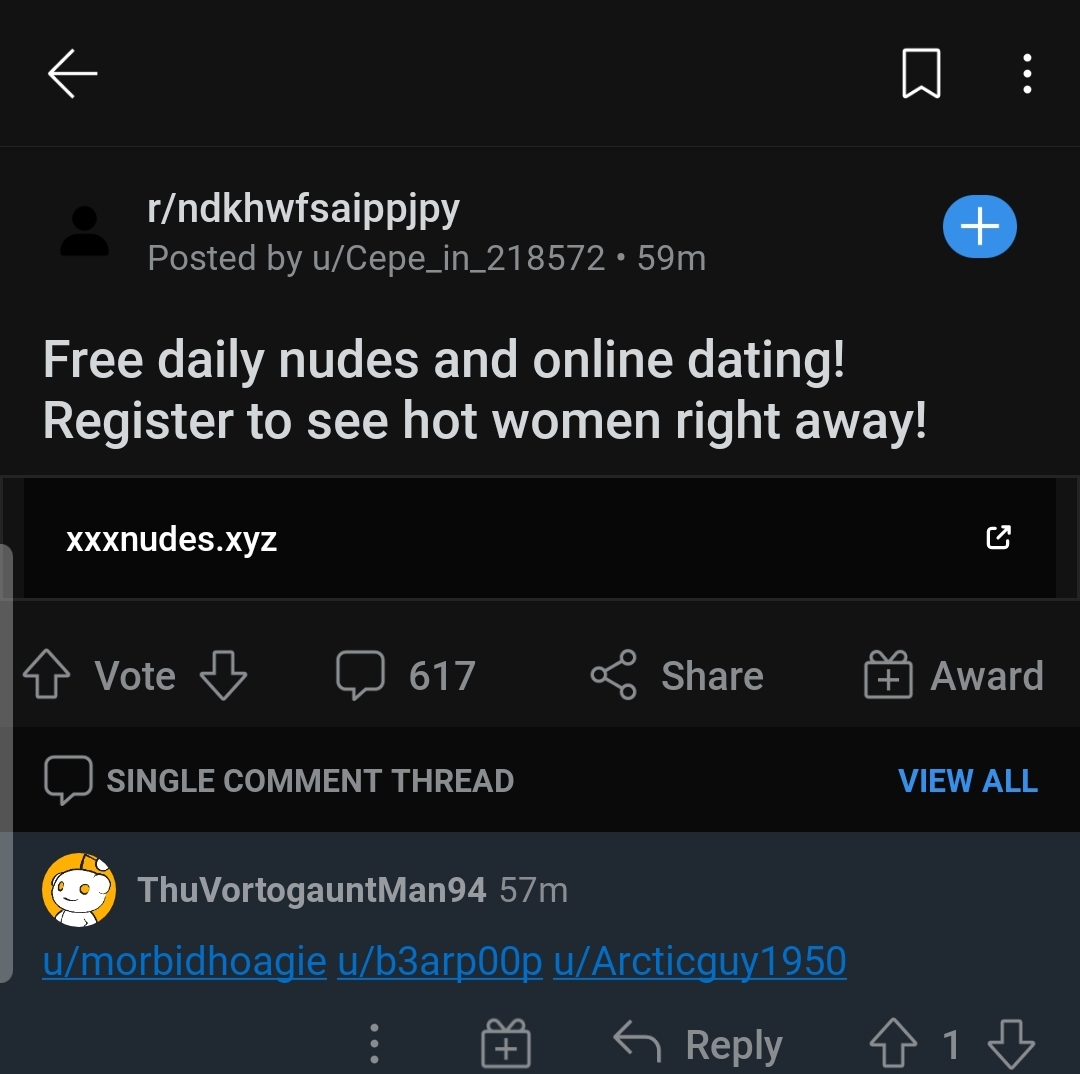Share this post
1080x1074 pixels.
click(677, 676)
